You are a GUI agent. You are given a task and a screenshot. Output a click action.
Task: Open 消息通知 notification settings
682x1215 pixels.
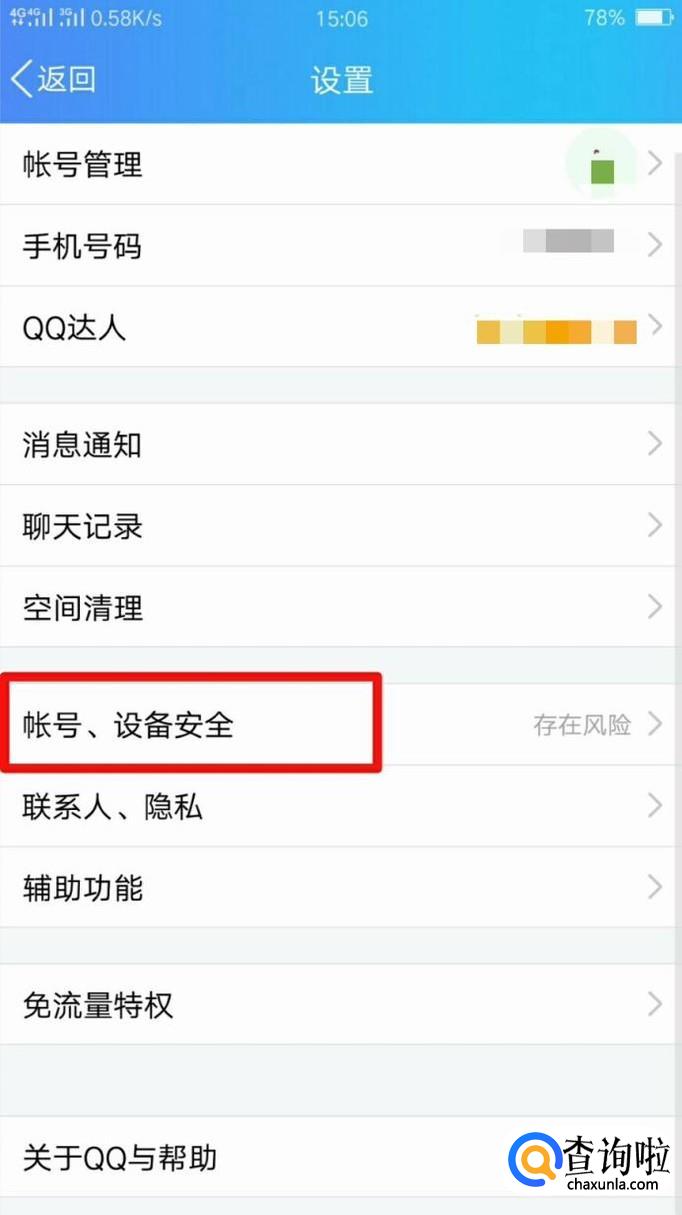pyautogui.click(x=340, y=445)
